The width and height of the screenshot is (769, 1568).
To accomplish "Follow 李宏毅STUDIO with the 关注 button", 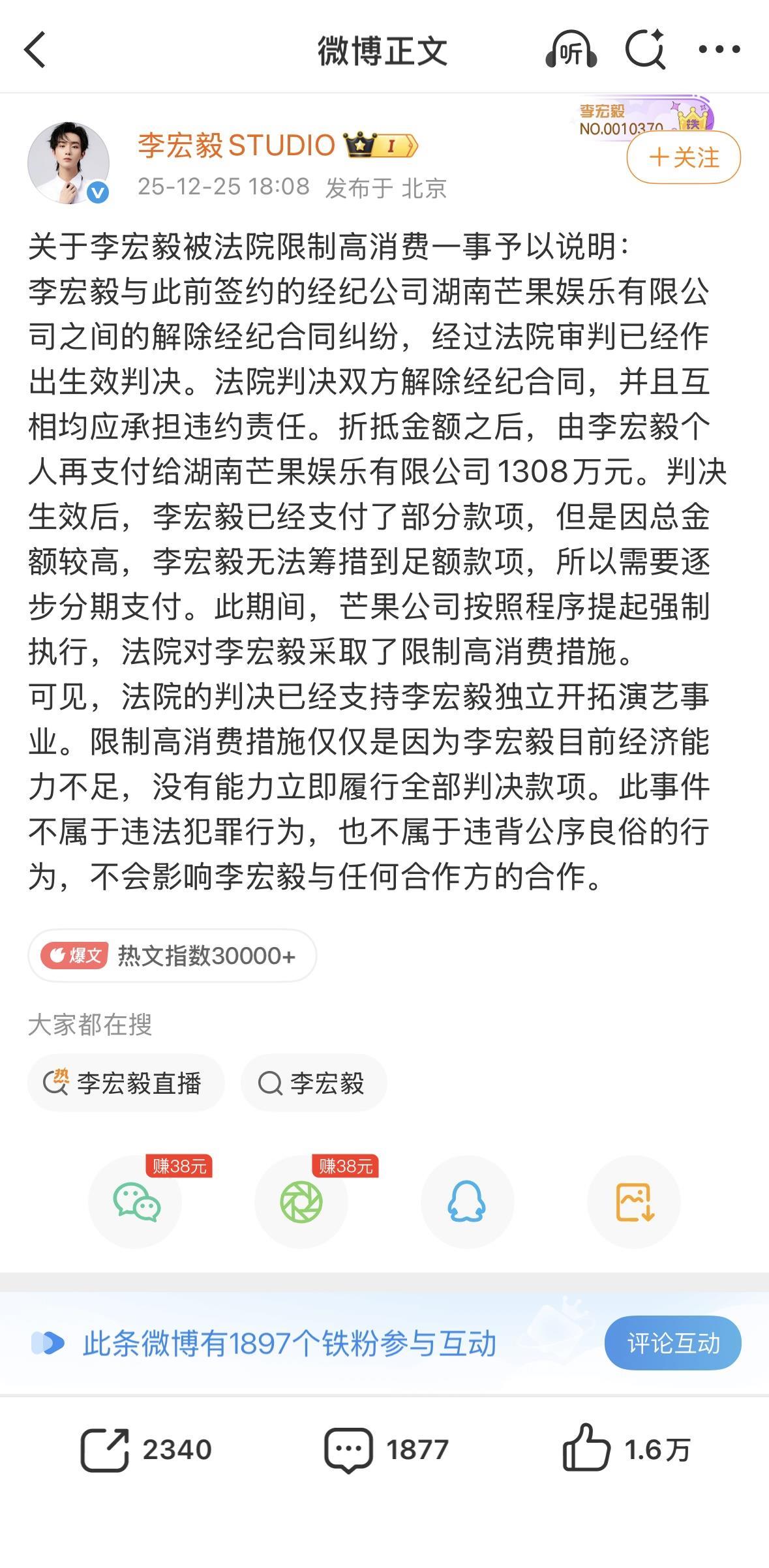I will 684,158.
